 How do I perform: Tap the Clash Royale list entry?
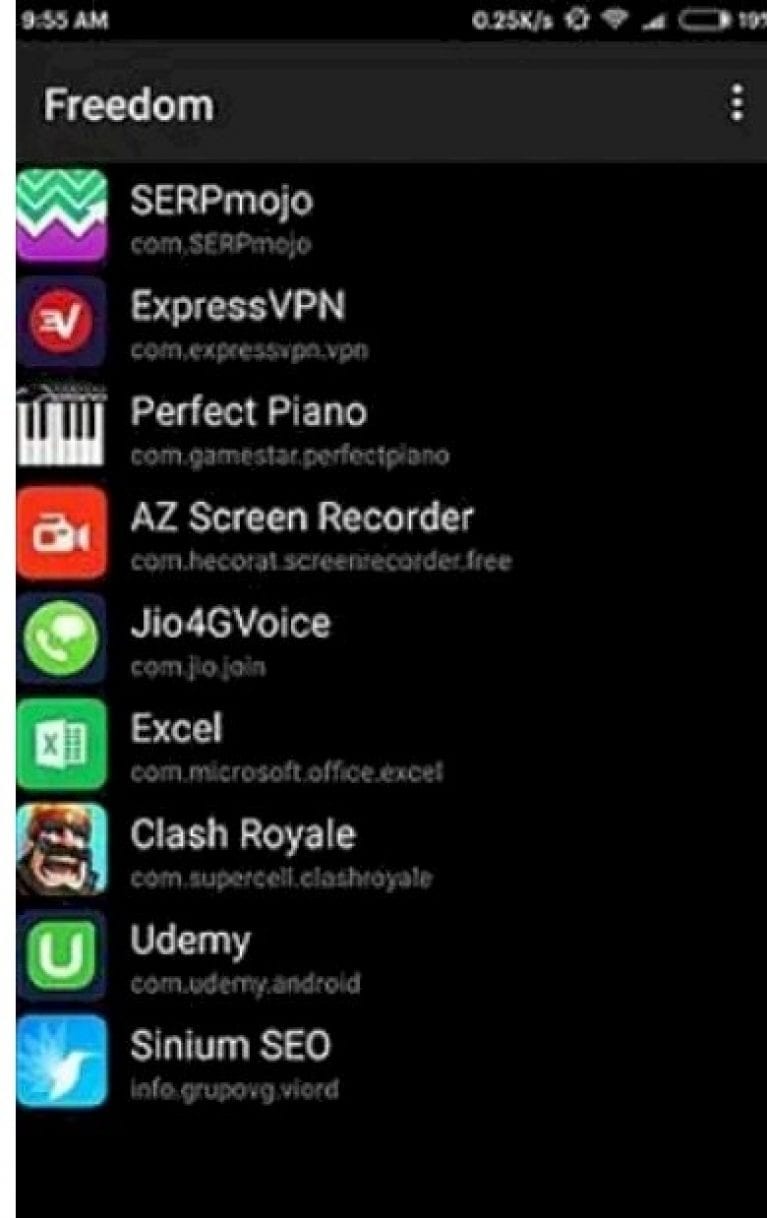coord(300,851)
